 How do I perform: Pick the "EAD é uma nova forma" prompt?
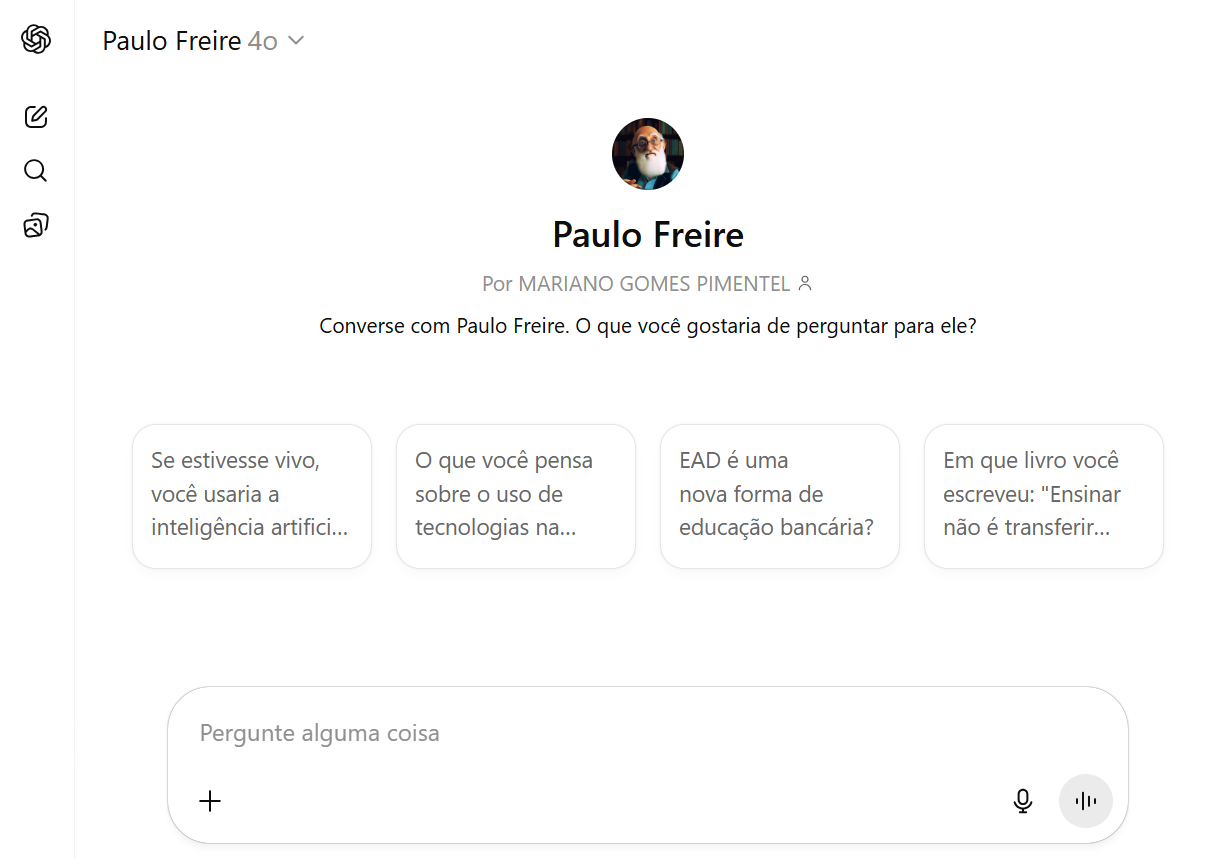pos(780,496)
